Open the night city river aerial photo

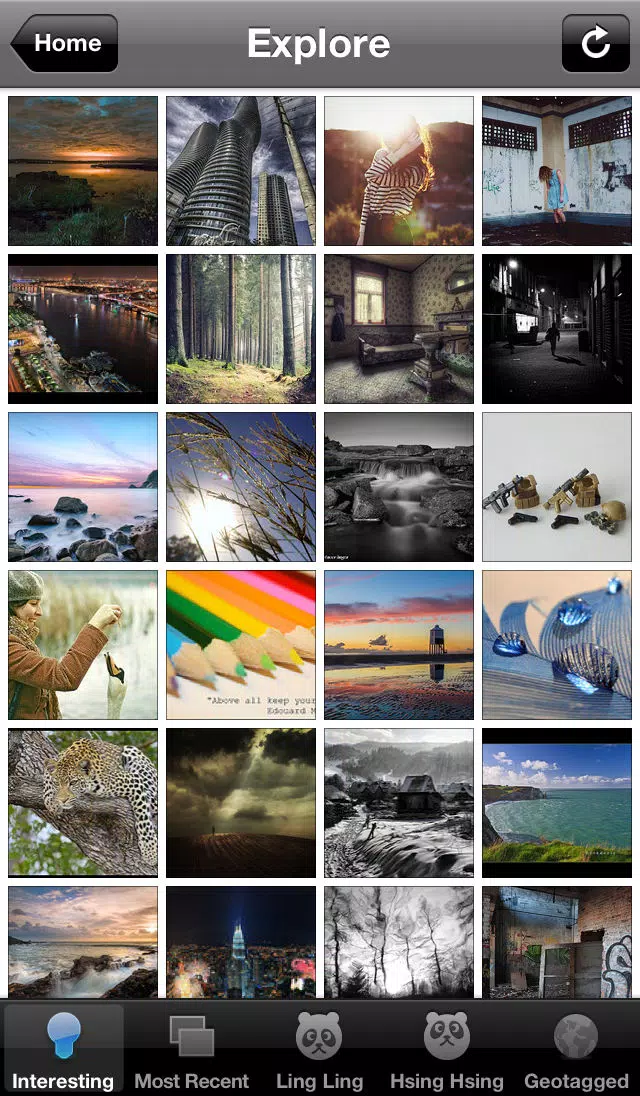coord(83,329)
